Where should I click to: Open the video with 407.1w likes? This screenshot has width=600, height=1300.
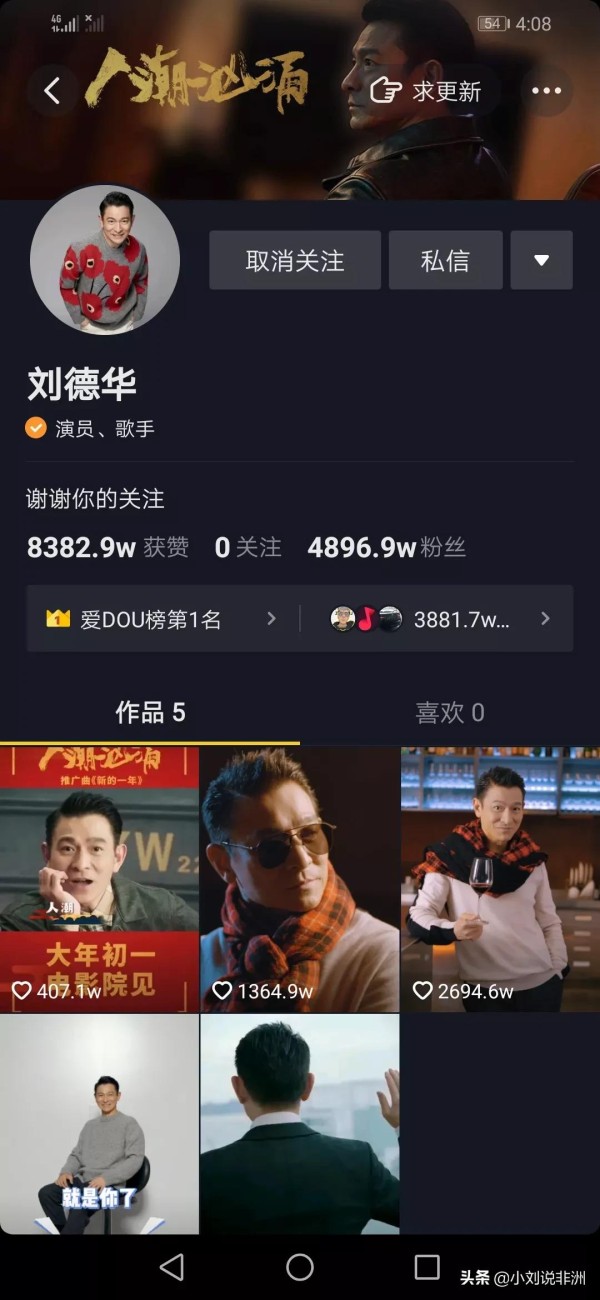point(99,880)
